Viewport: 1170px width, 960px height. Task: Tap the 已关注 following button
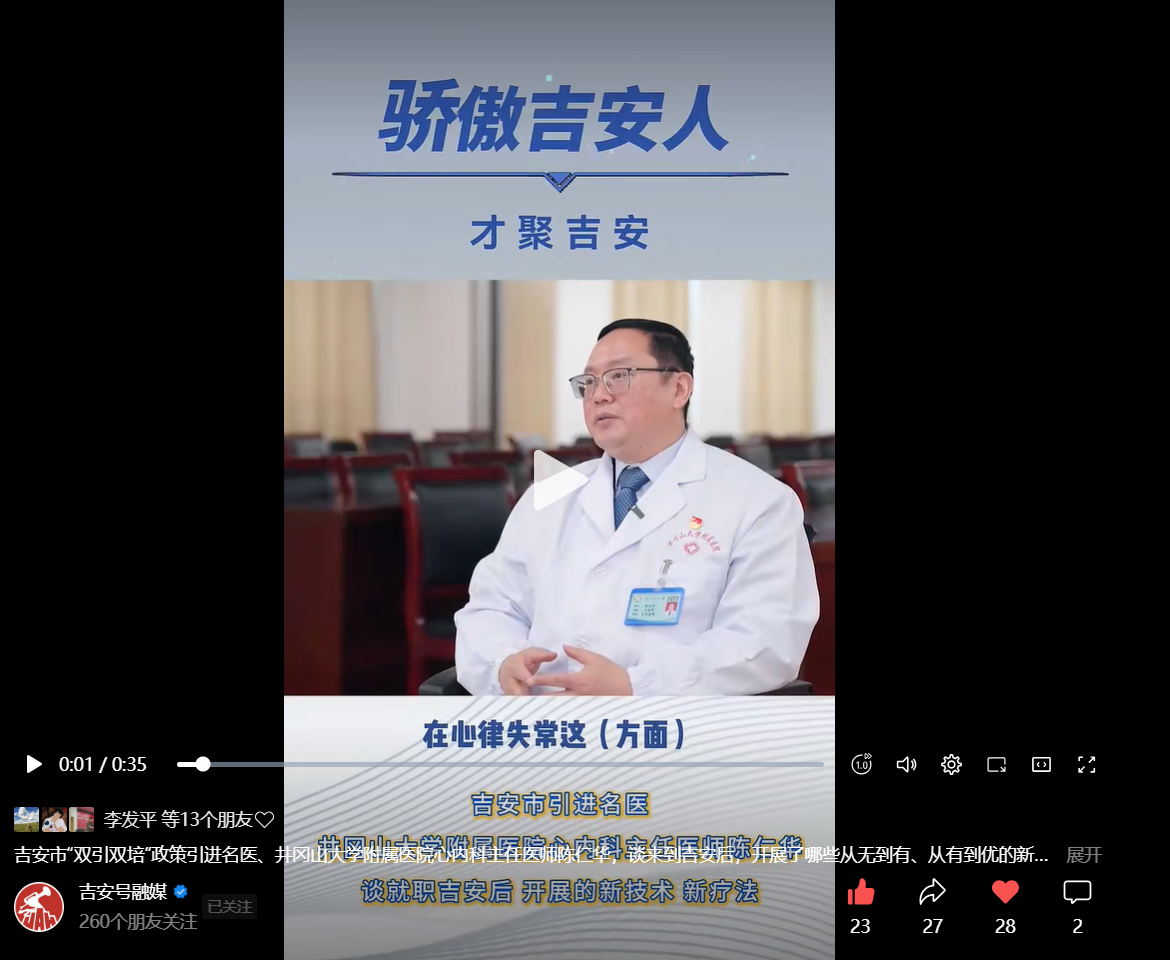click(229, 907)
